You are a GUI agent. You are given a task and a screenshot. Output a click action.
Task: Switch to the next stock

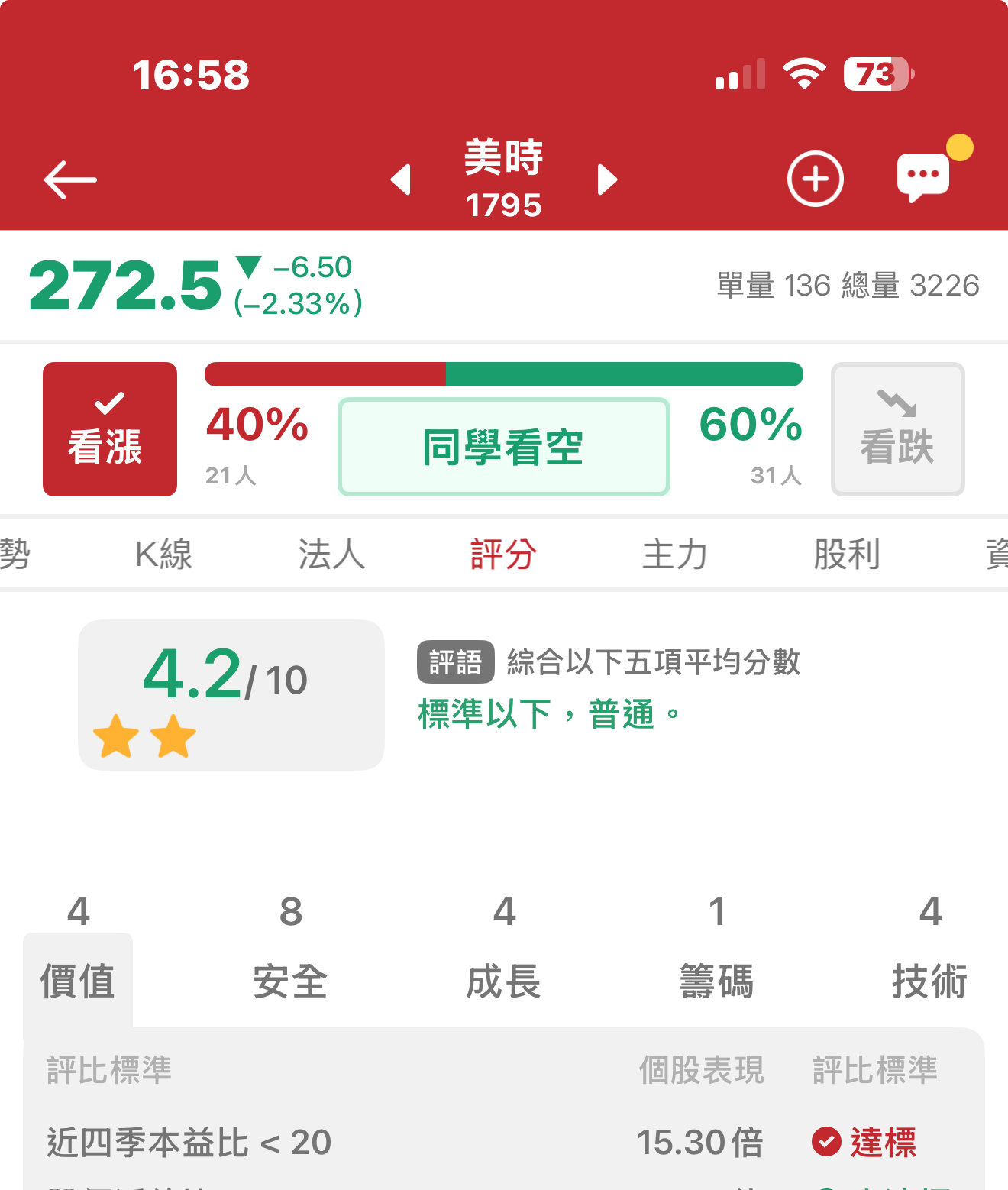pos(607,180)
